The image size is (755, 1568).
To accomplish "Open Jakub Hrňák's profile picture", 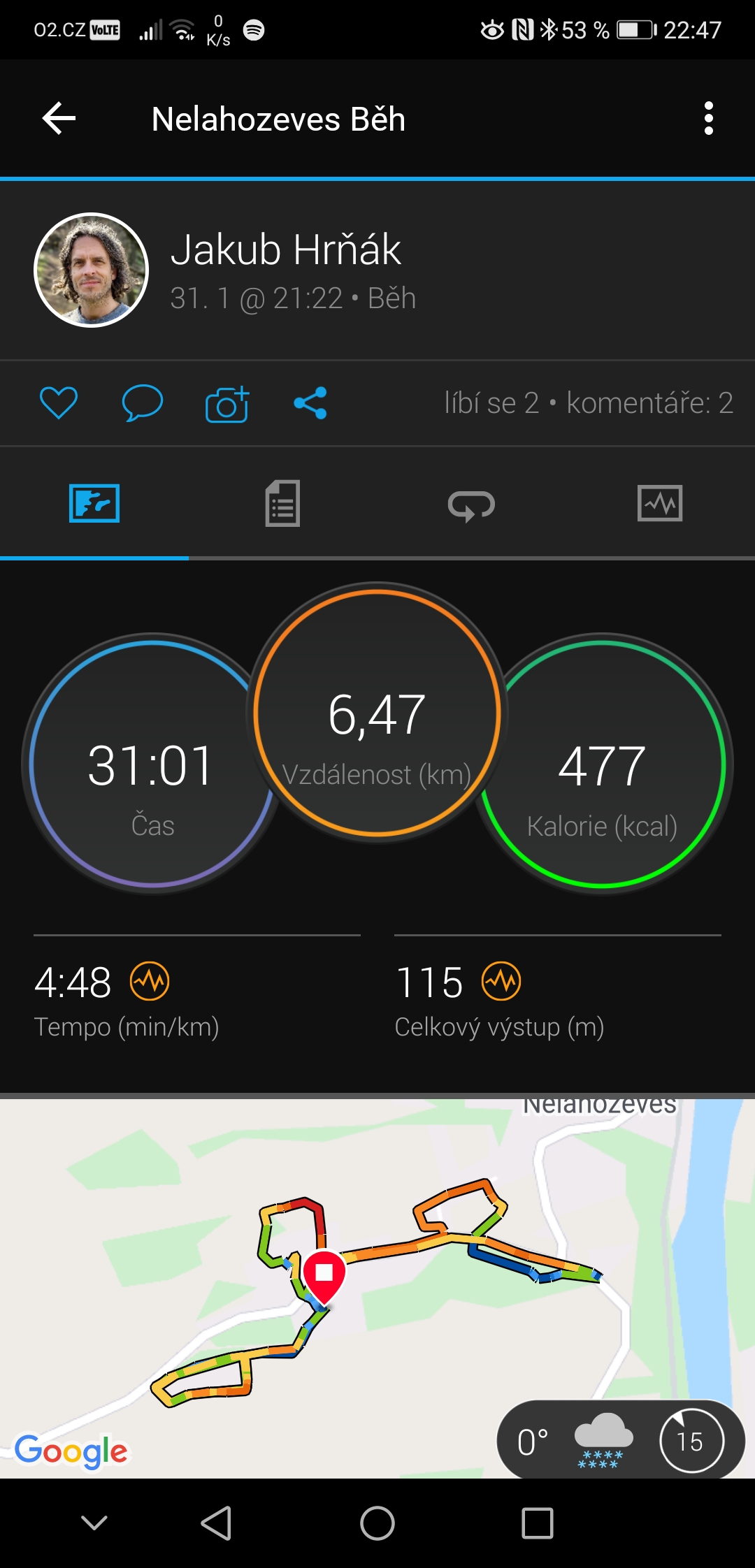I will 92,270.
